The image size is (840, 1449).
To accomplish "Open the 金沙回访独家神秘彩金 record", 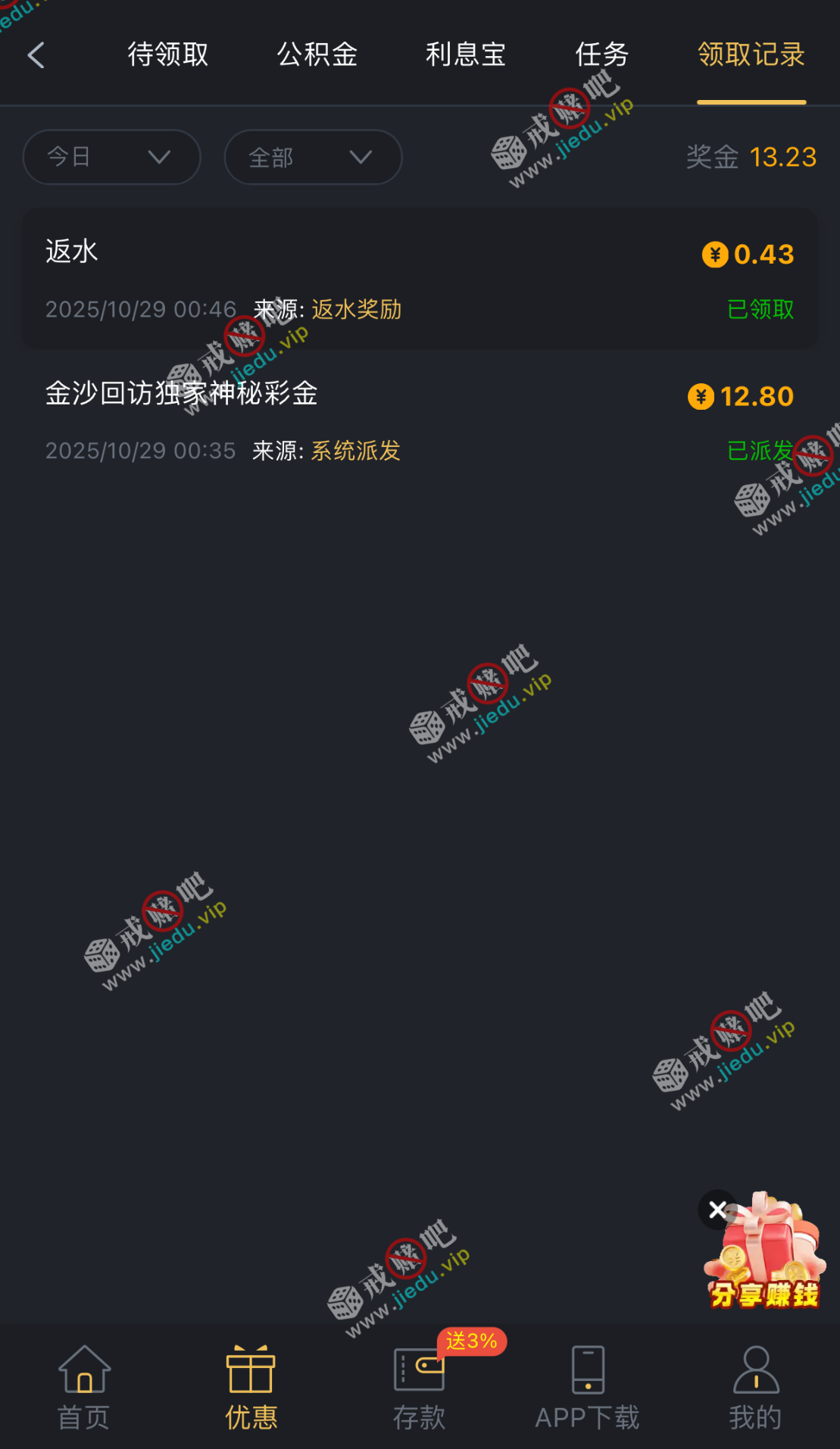I will (420, 420).
